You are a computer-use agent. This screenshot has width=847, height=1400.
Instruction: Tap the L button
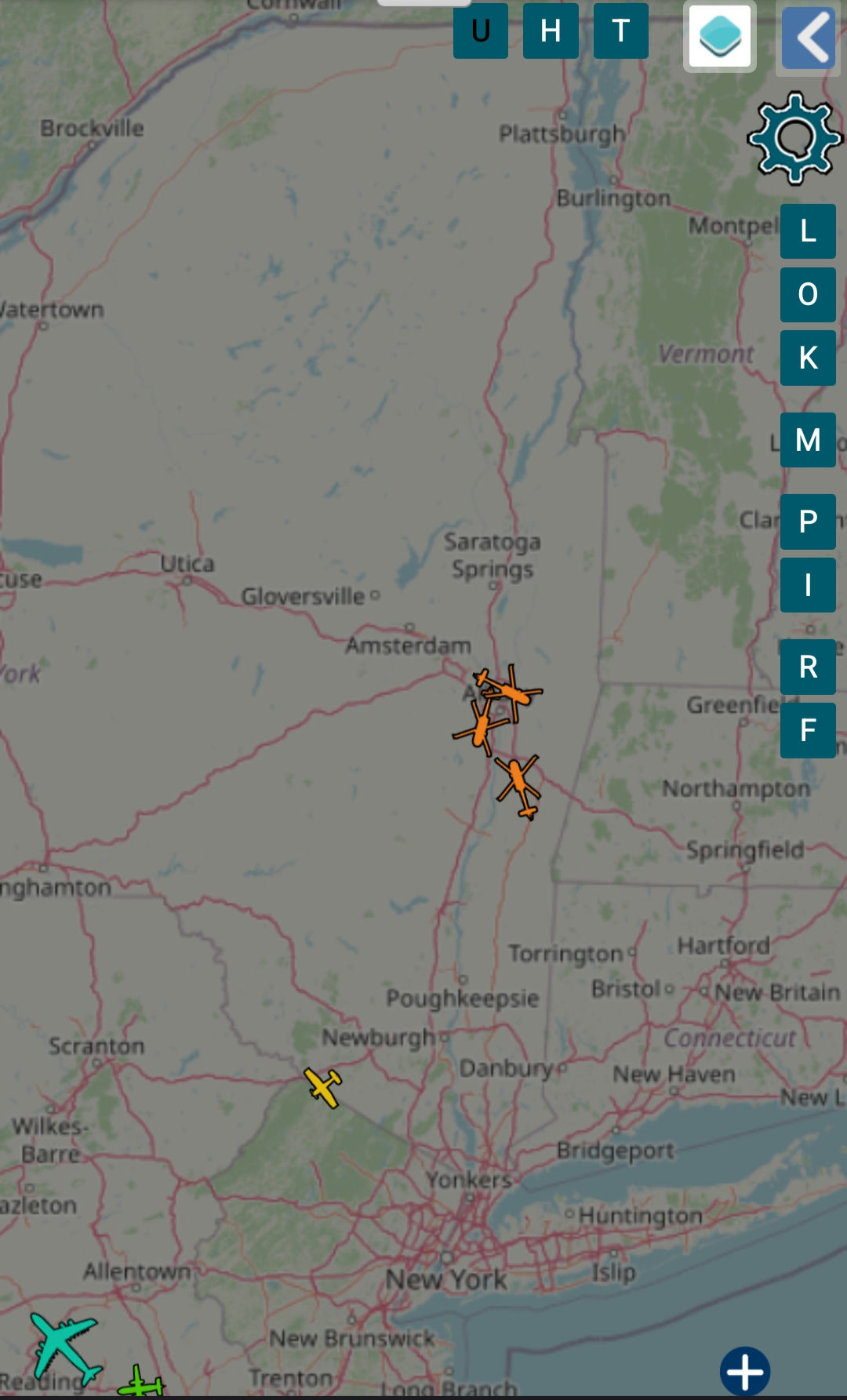(x=808, y=231)
